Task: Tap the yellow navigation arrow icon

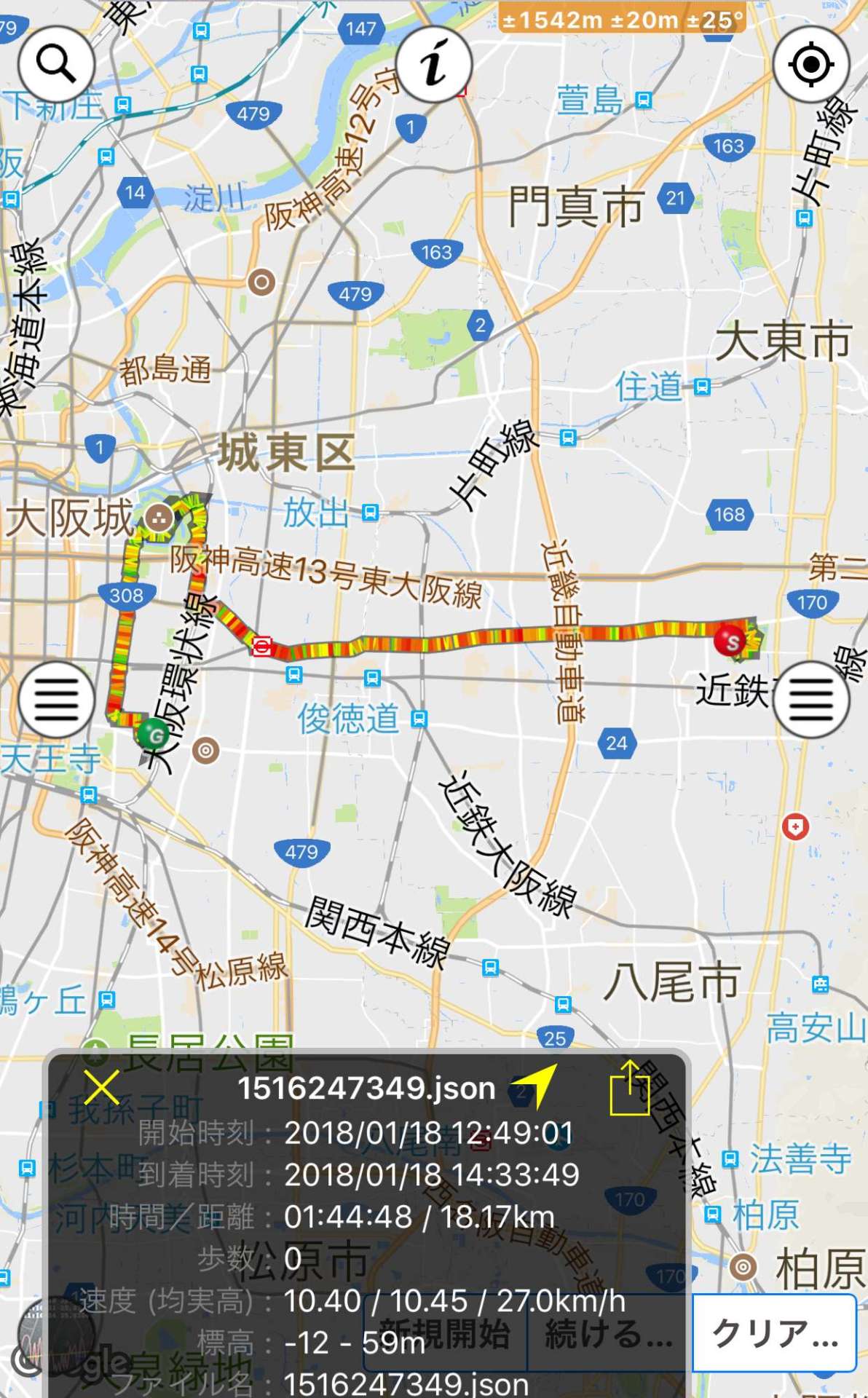Action: tap(536, 1085)
